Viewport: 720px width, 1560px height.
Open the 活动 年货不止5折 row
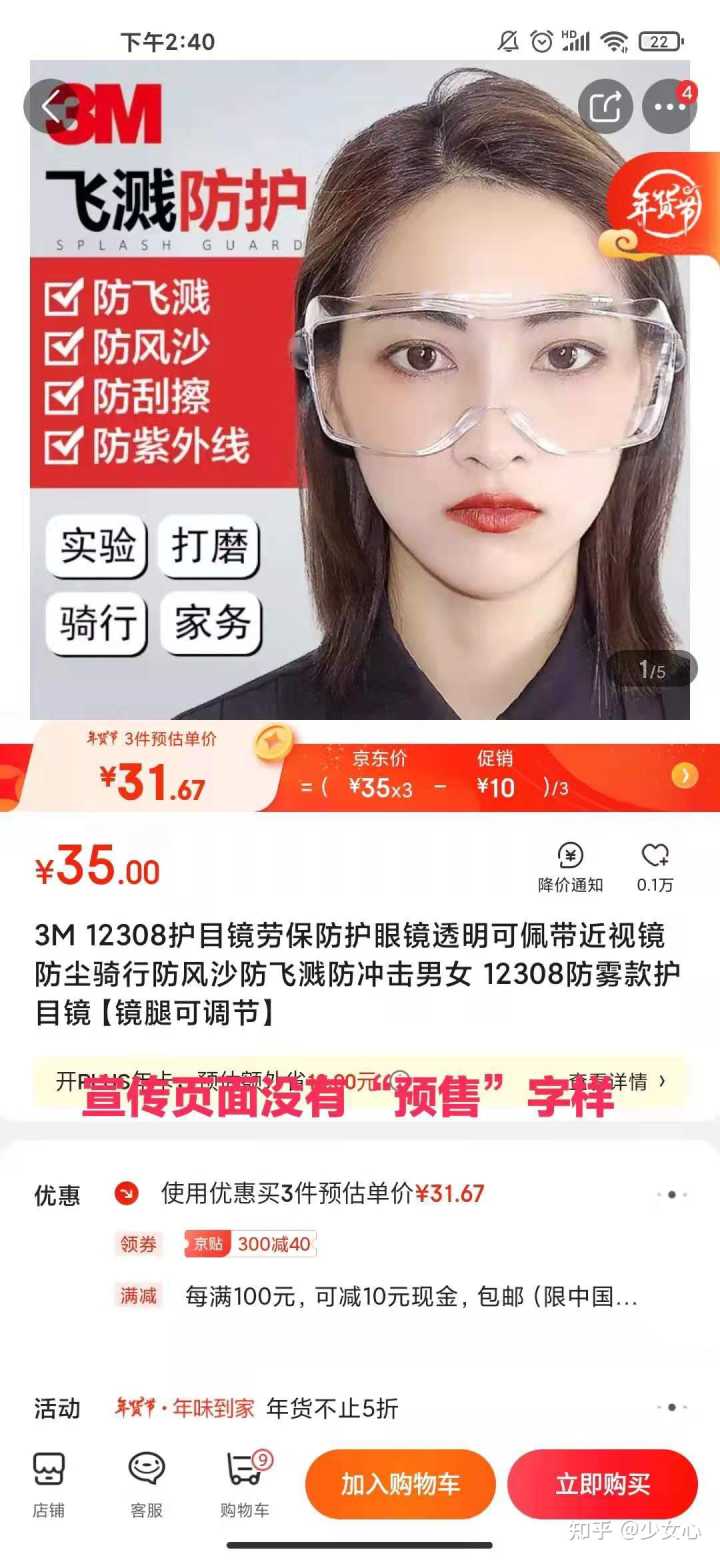(360, 1408)
